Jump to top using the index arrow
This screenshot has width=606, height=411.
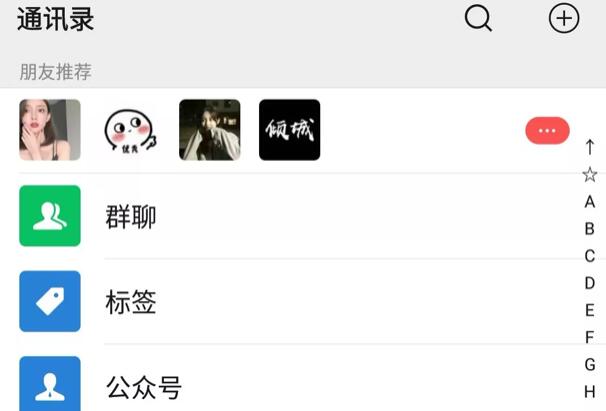pos(590,147)
